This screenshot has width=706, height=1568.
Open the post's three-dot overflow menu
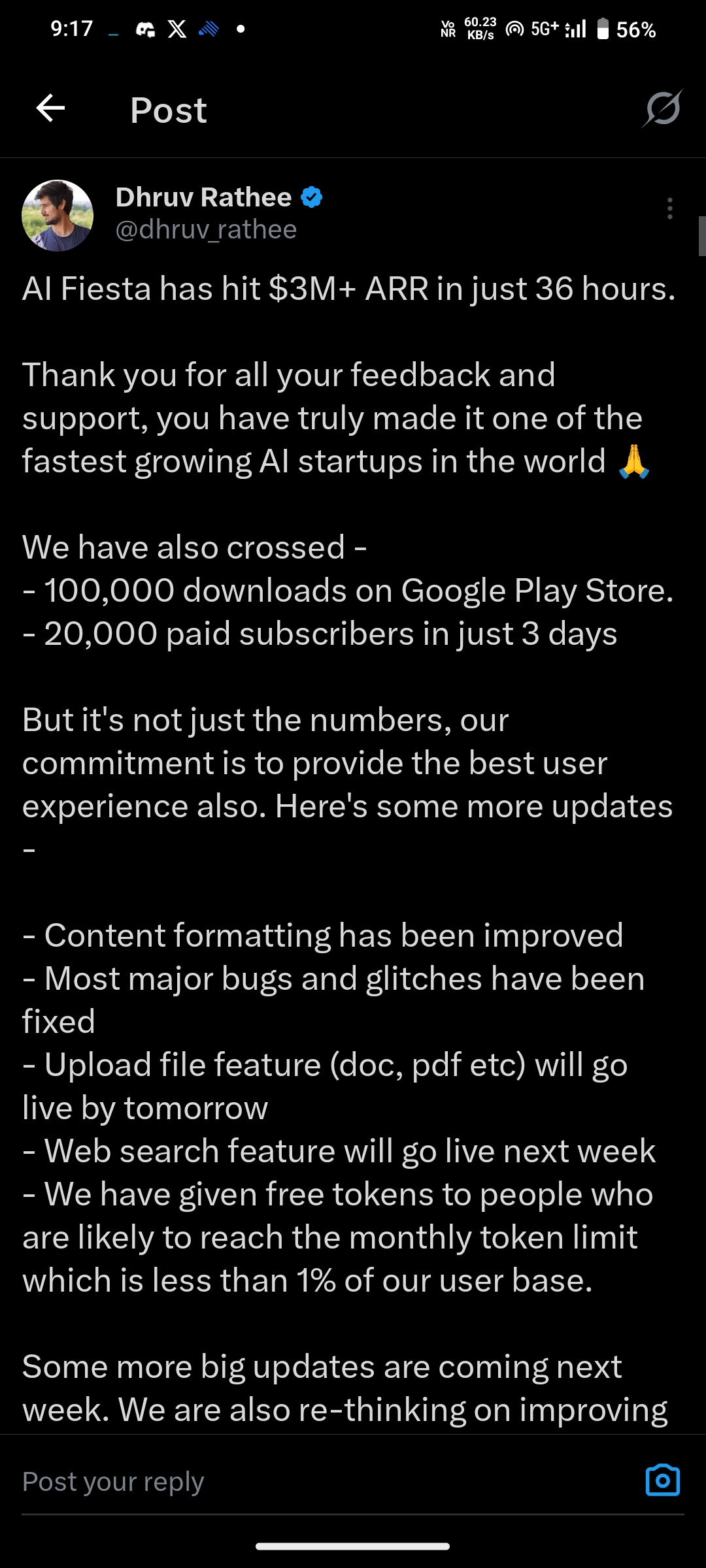(669, 208)
